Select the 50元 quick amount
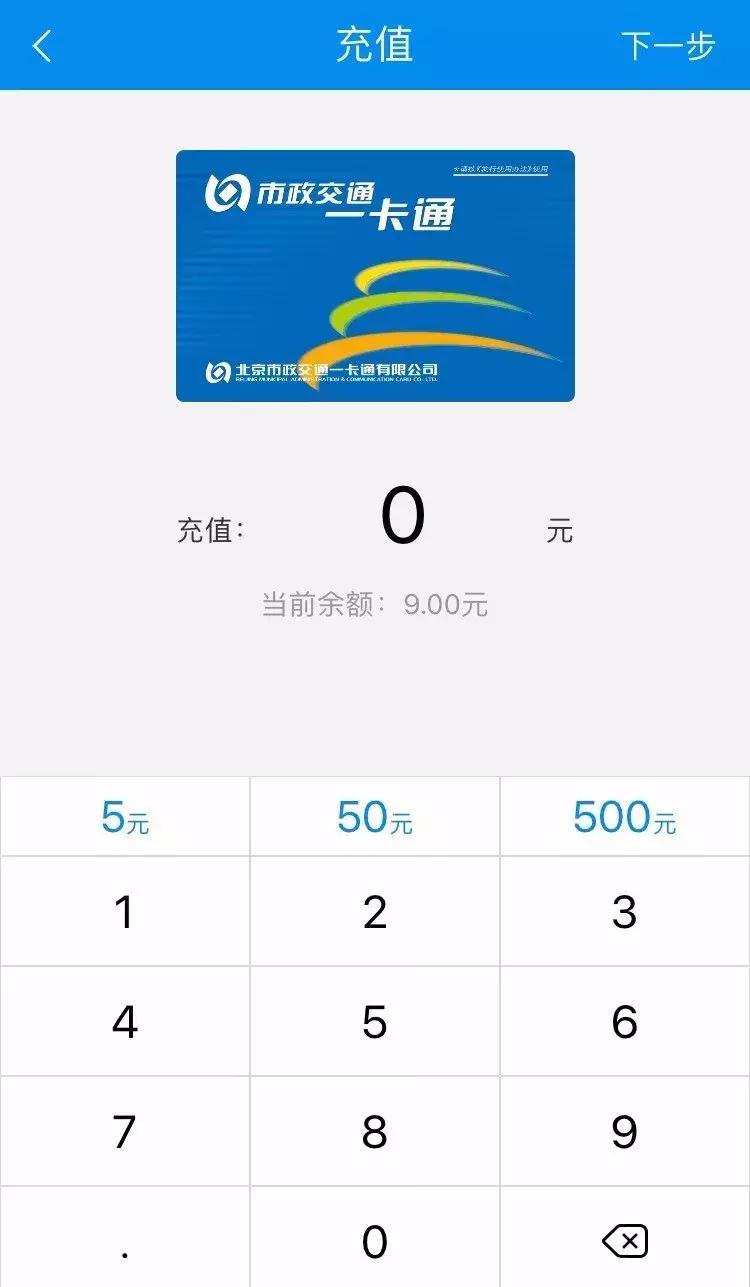This screenshot has width=750, height=1287. 374,816
